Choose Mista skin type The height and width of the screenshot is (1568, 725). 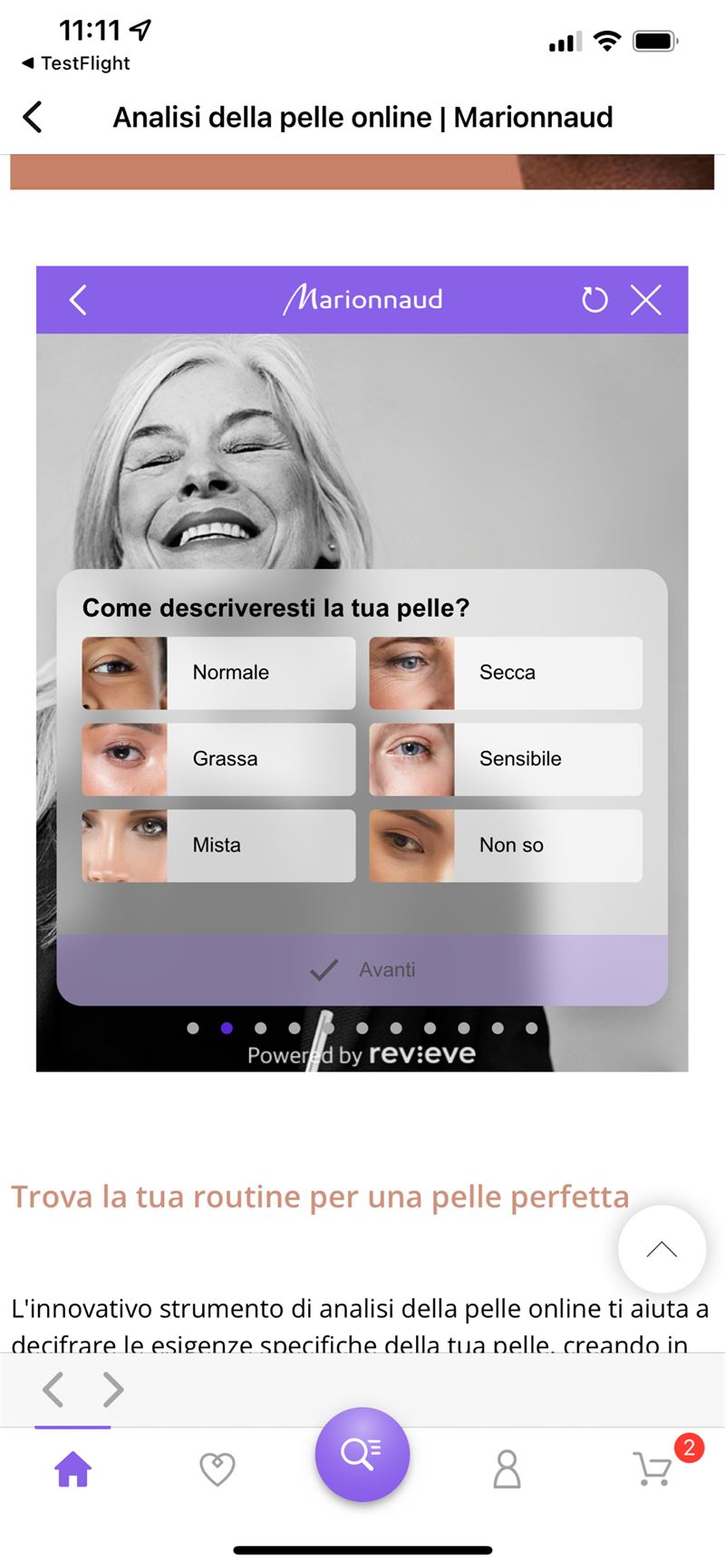(218, 845)
